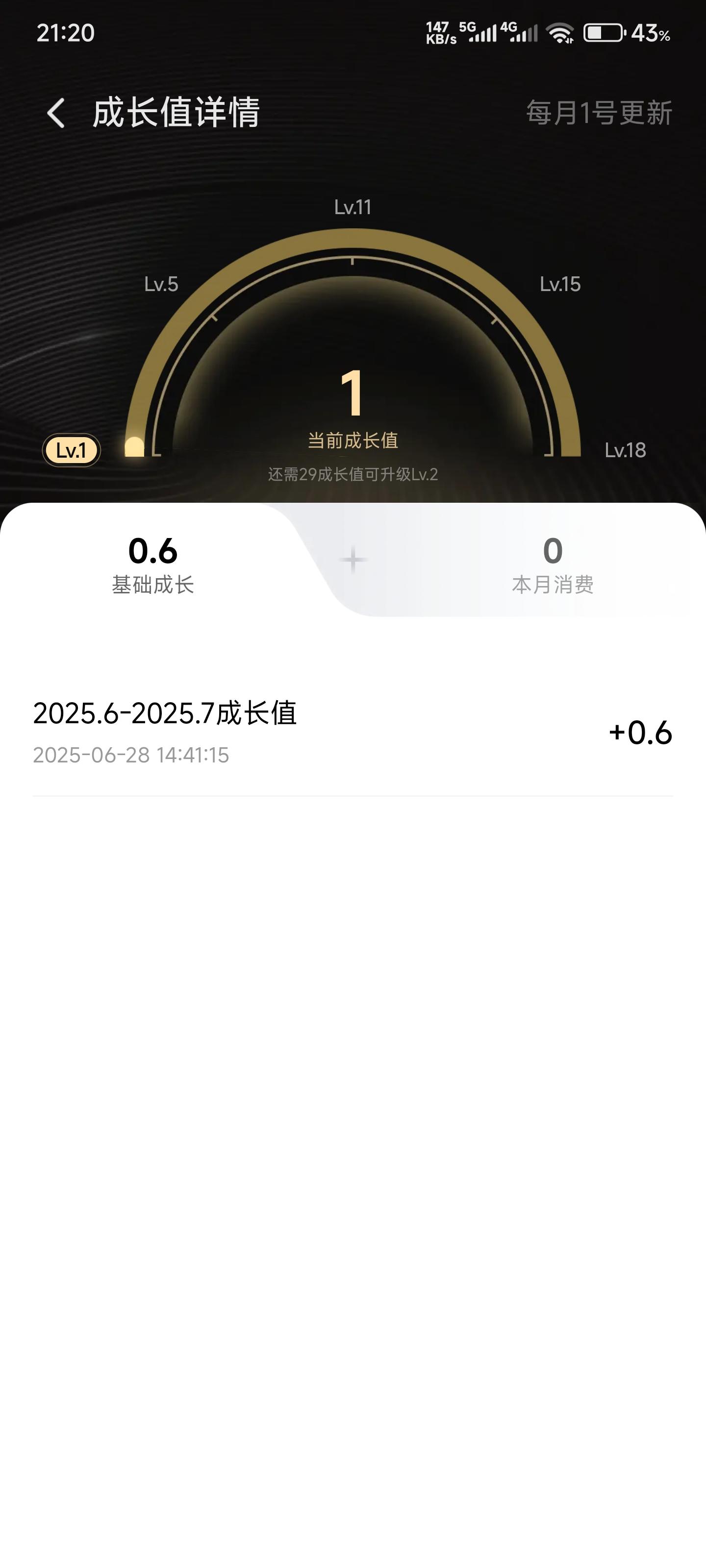Image resolution: width=706 pixels, height=1568 pixels.
Task: Tap the plus sign between growth cards
Action: click(x=352, y=560)
